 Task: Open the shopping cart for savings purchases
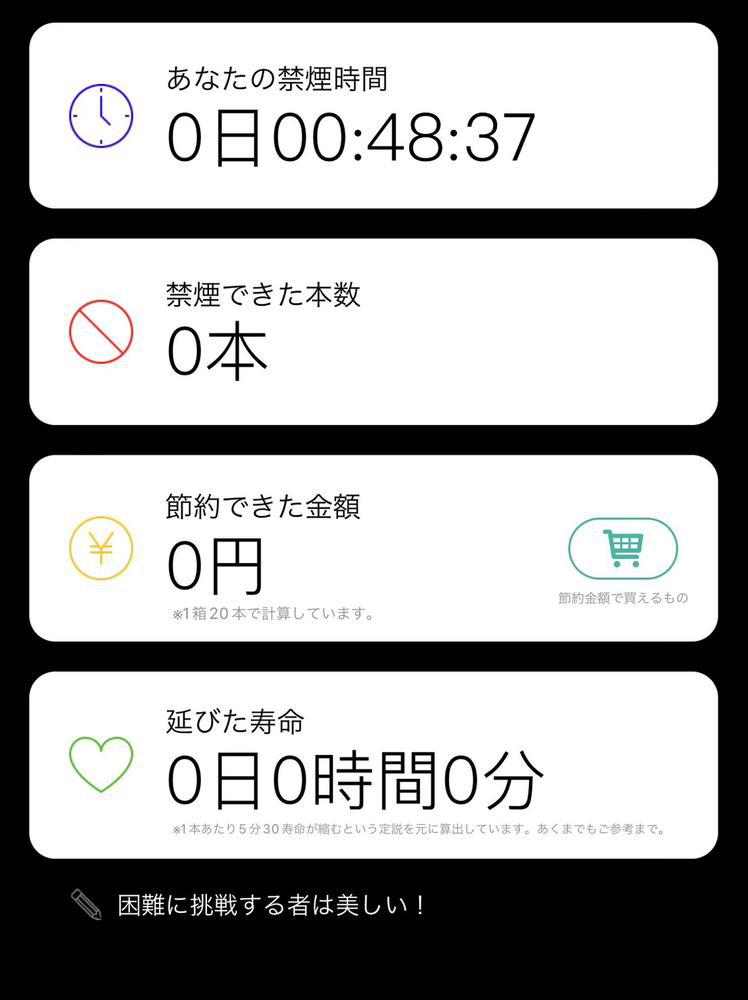tap(623, 547)
